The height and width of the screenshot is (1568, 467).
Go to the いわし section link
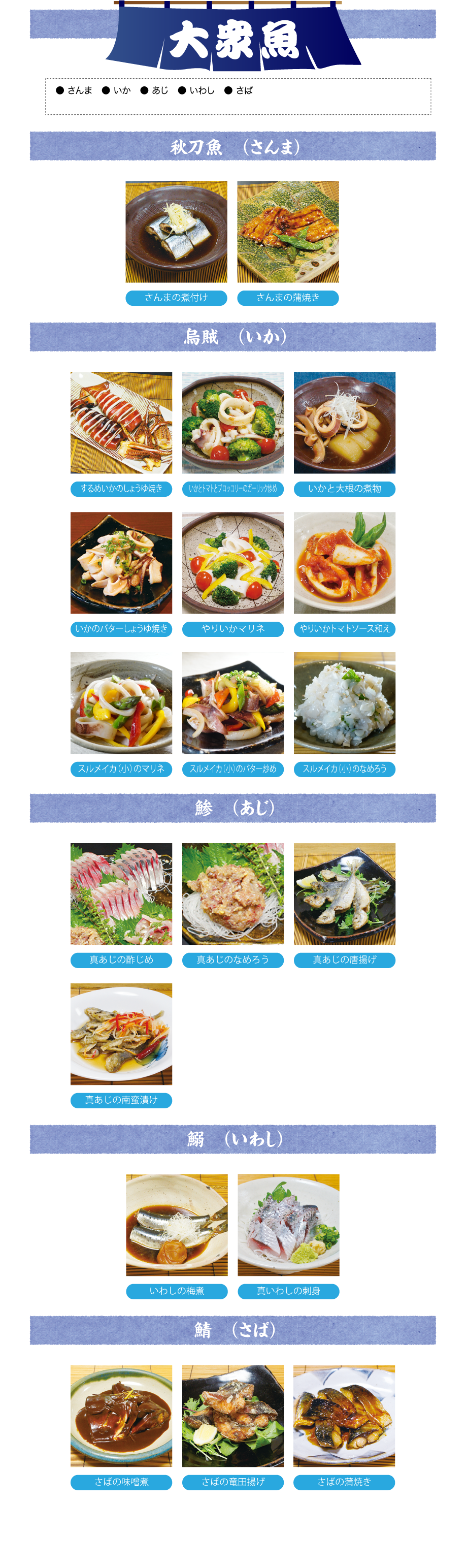(x=202, y=91)
